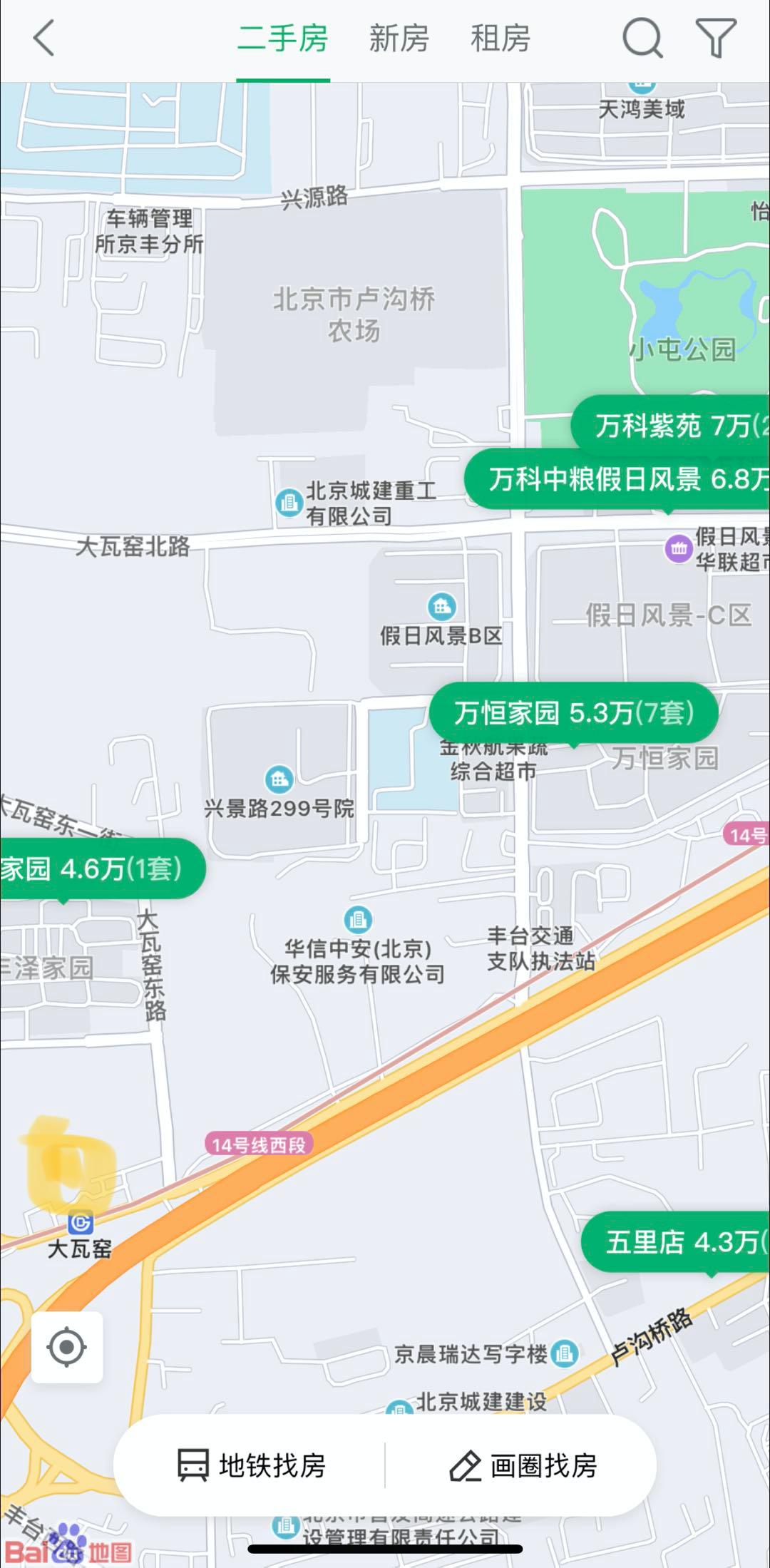The image size is (770, 1568).
Task: Open the 五里店 4.3万 marker
Action: 677,1242
